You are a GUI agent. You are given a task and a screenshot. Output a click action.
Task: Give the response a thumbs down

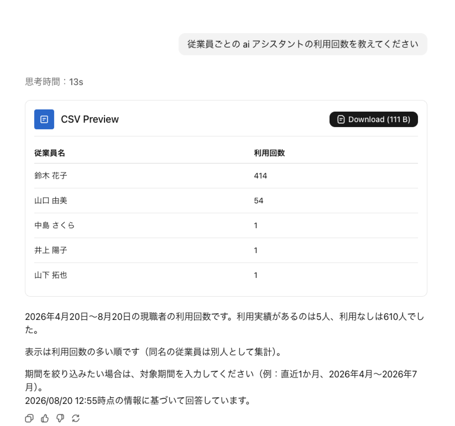coord(60,418)
